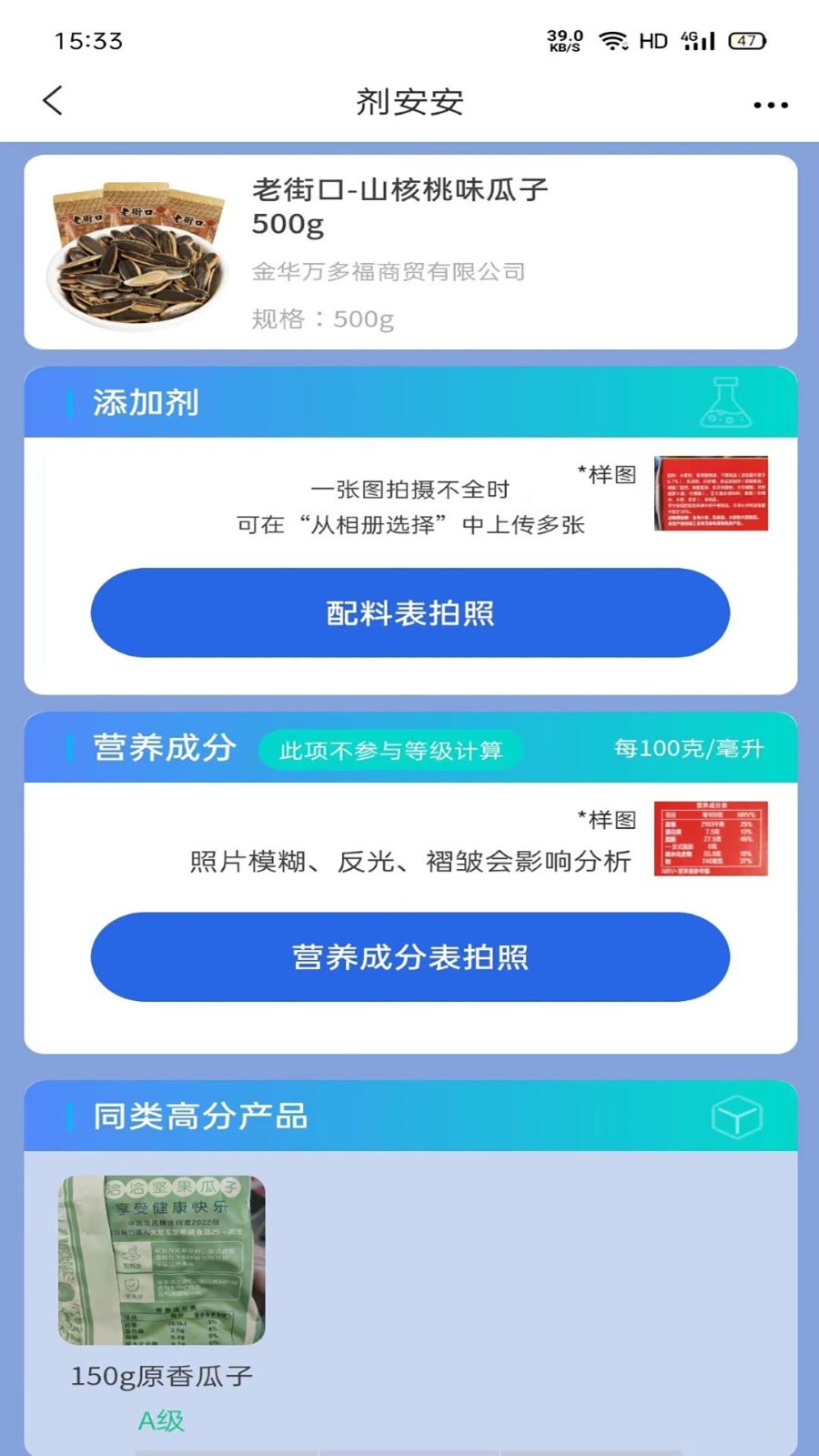The image size is (819, 1456).
Task: Click the cube icon in 同类高分产品 section
Action: pyautogui.click(x=735, y=1117)
